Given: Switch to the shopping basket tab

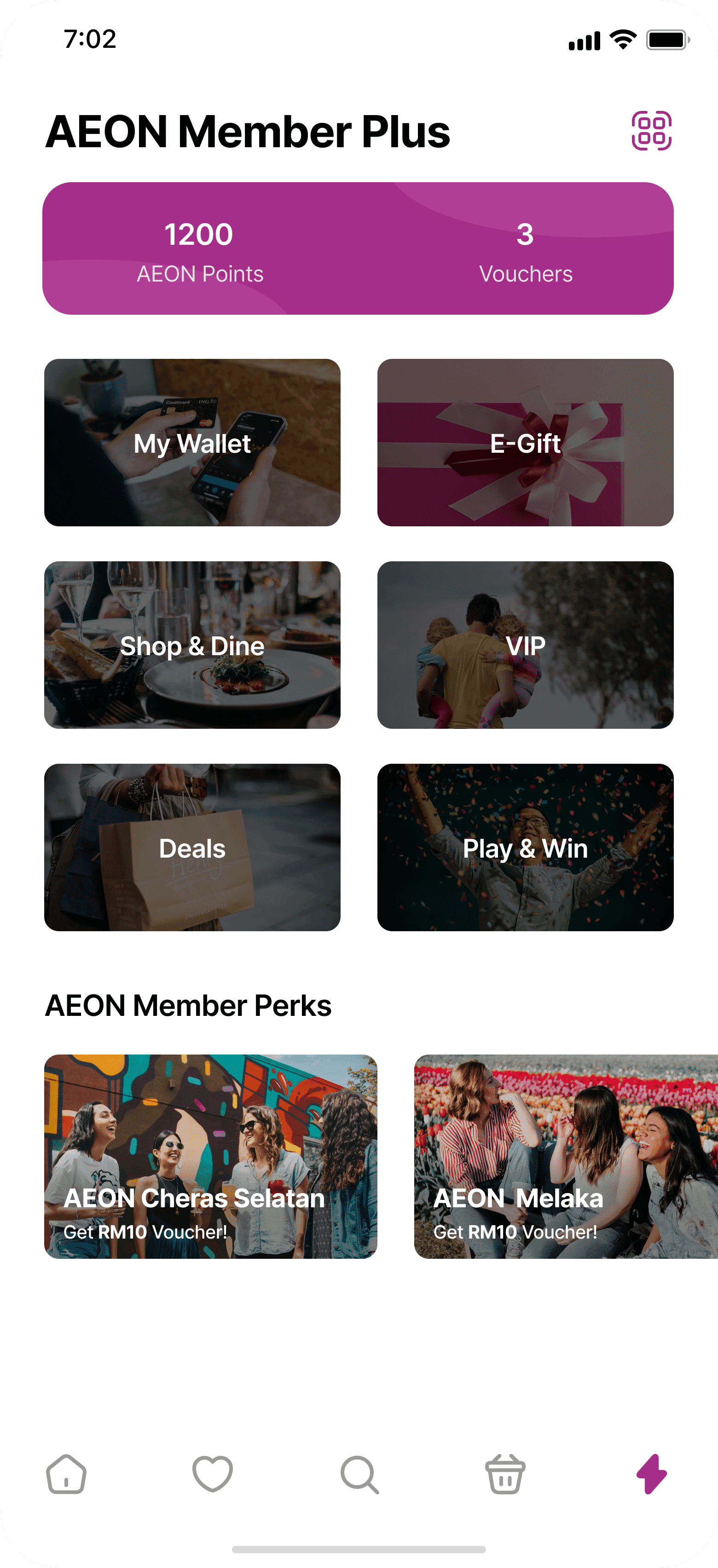Looking at the screenshot, I should tap(505, 1474).
